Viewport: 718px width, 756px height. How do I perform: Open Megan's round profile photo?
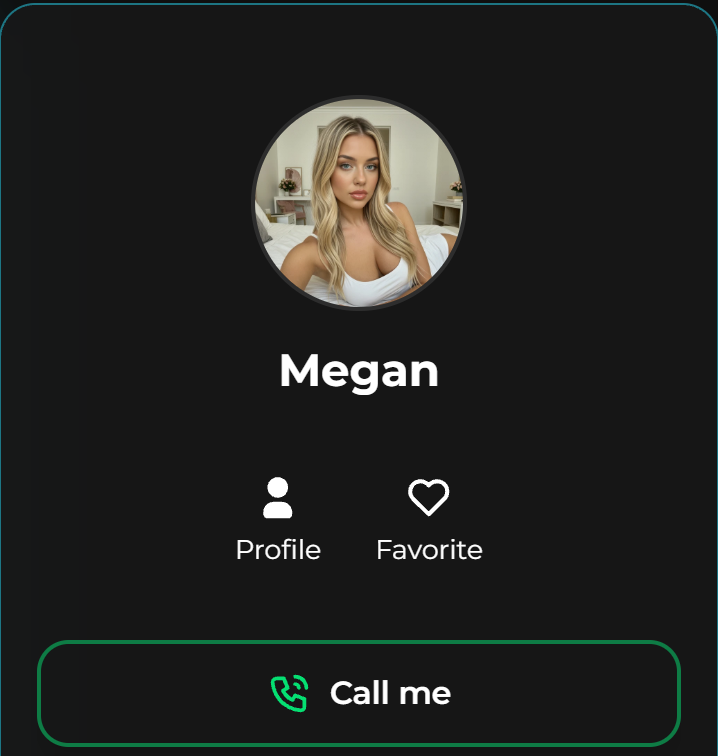click(x=359, y=203)
